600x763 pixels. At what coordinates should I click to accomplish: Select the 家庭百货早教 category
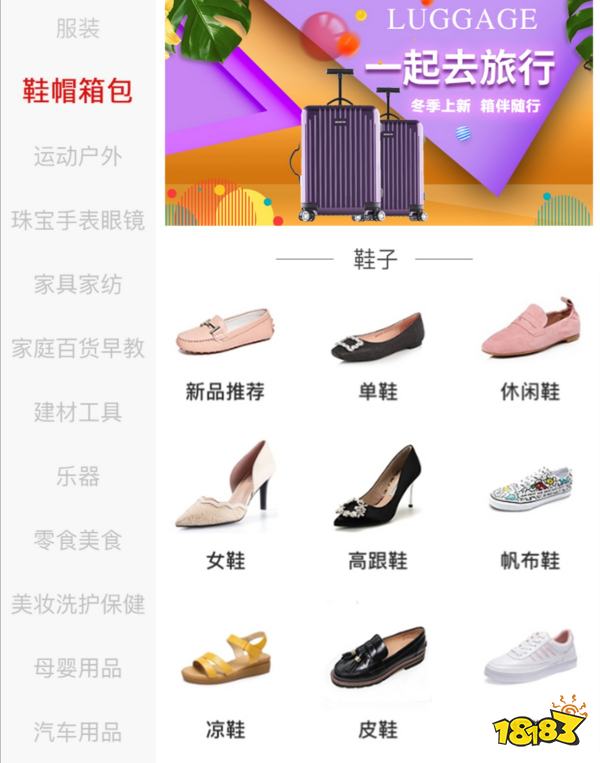point(78,348)
